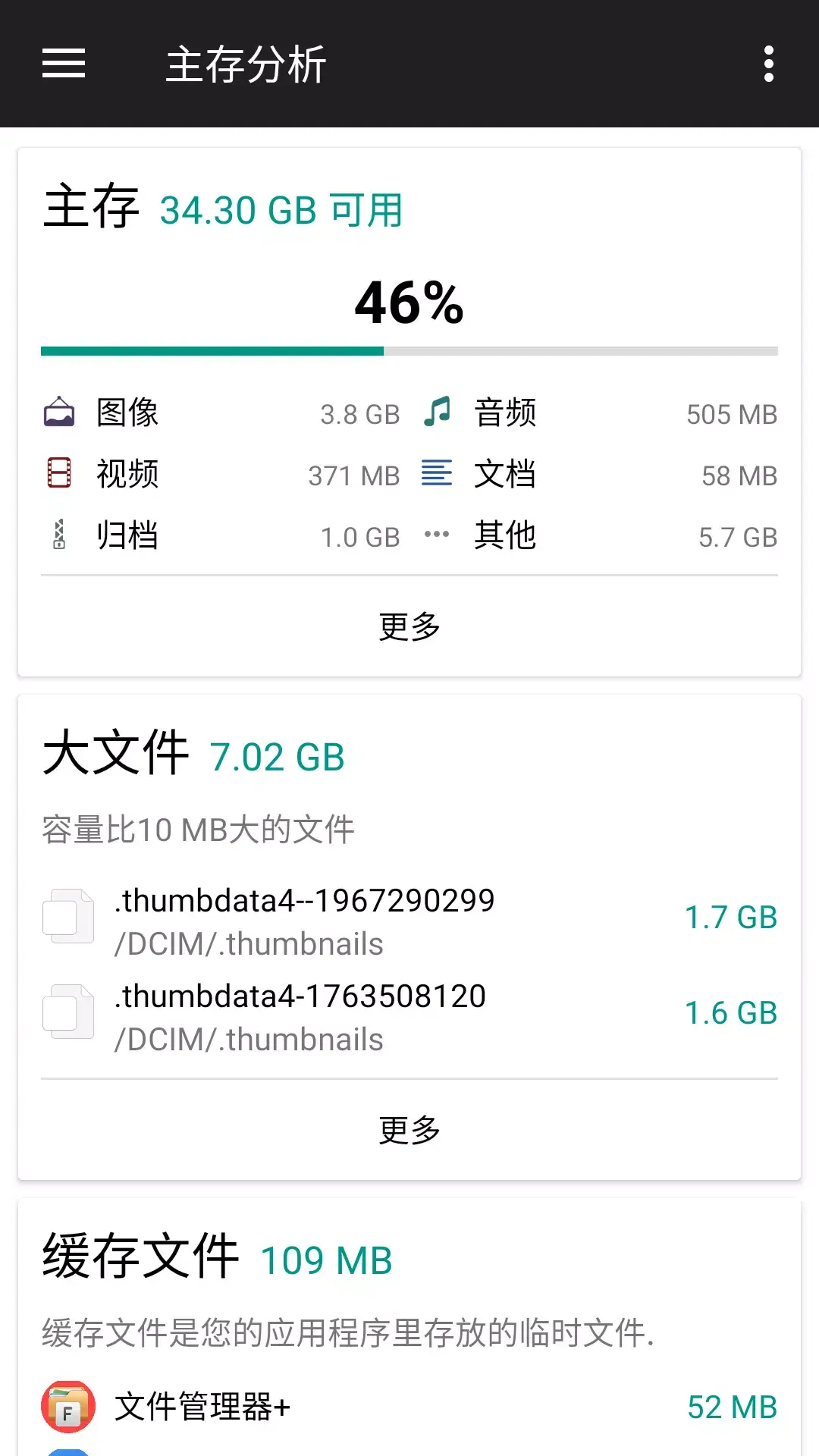The width and height of the screenshot is (819, 1456).
Task: Expand 更多 in the large files section
Action: (409, 1128)
